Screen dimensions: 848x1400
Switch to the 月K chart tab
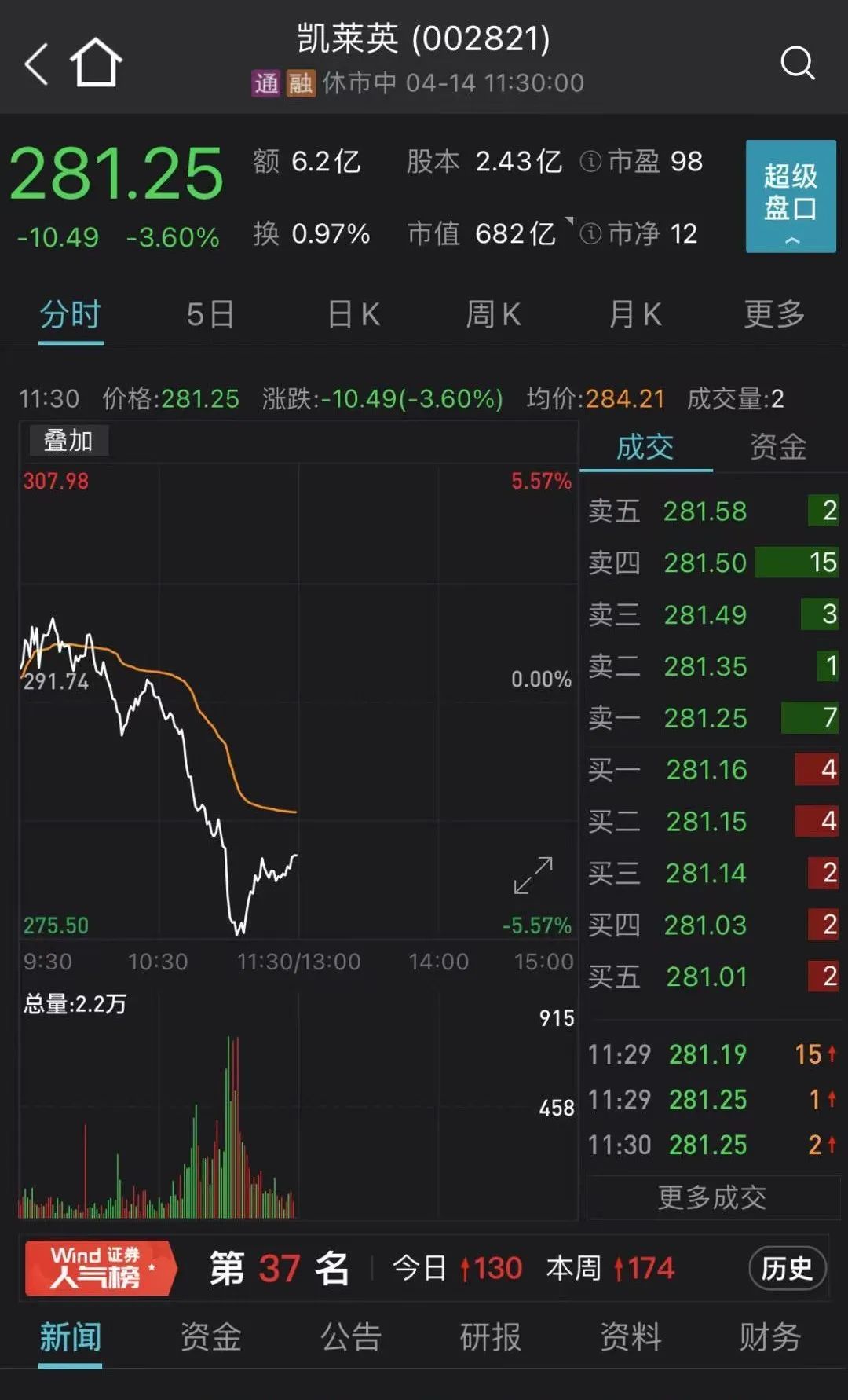click(635, 315)
